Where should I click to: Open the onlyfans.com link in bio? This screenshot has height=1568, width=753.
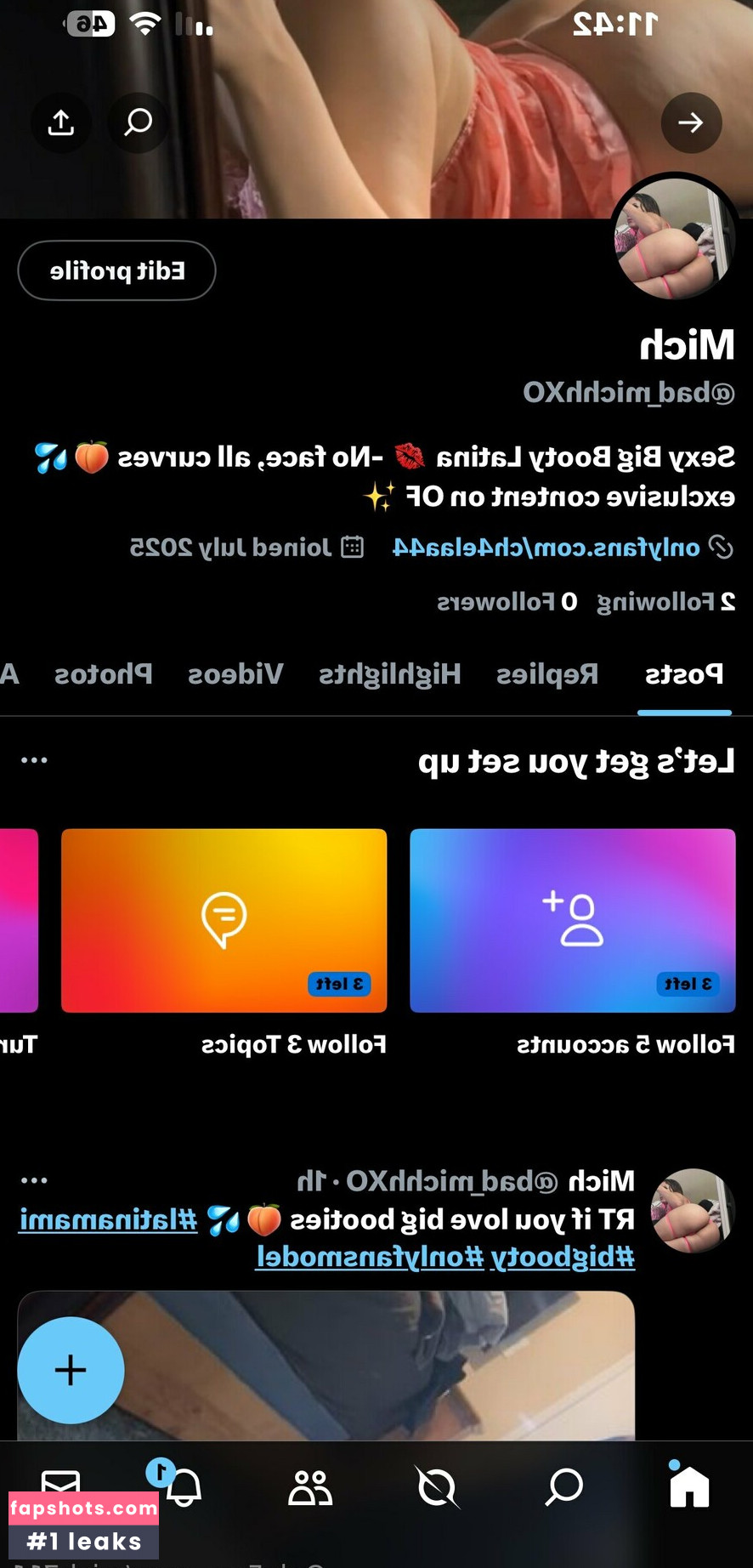pyautogui.click(x=546, y=547)
